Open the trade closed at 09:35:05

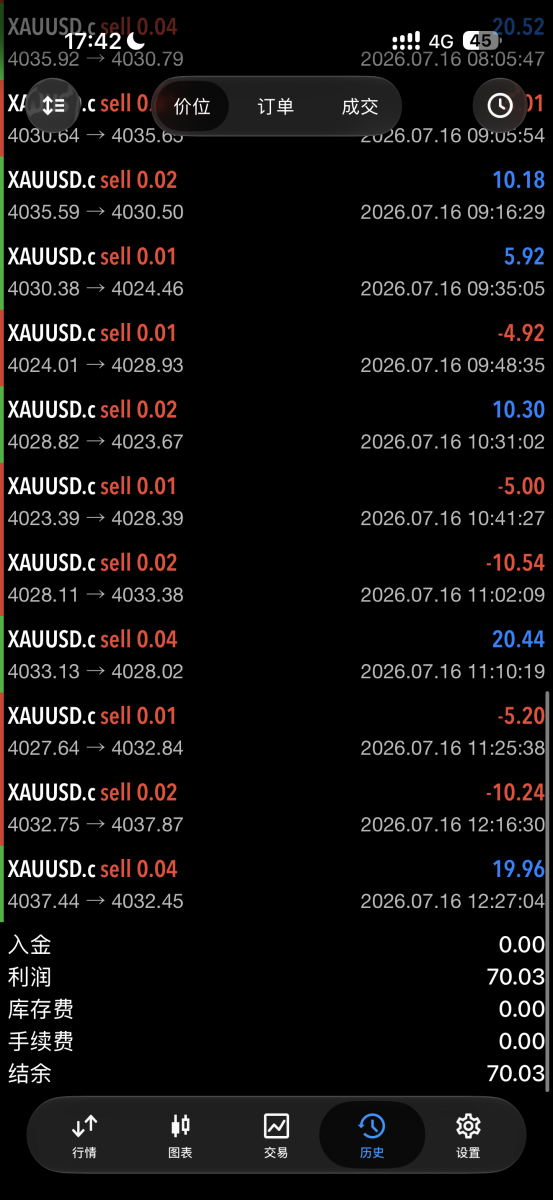276,272
